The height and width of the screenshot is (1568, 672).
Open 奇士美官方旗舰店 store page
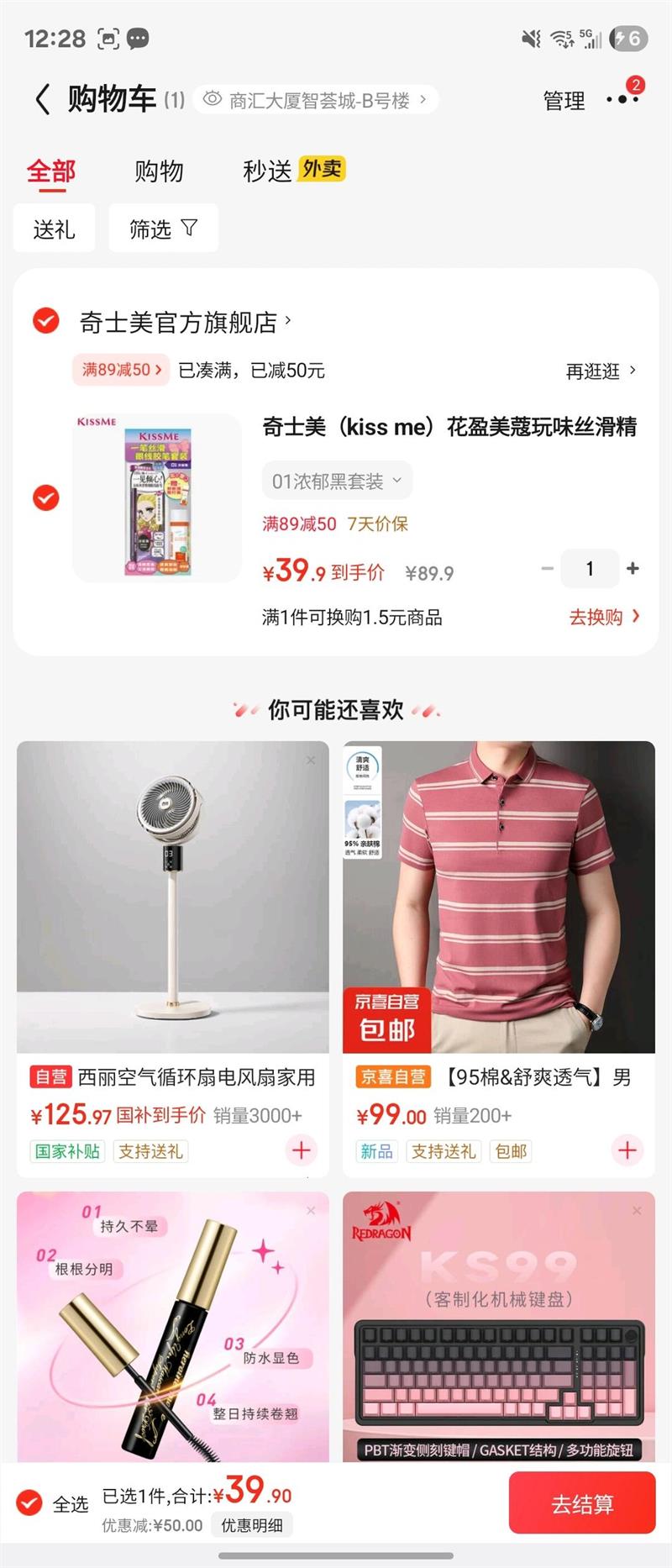coord(186,322)
